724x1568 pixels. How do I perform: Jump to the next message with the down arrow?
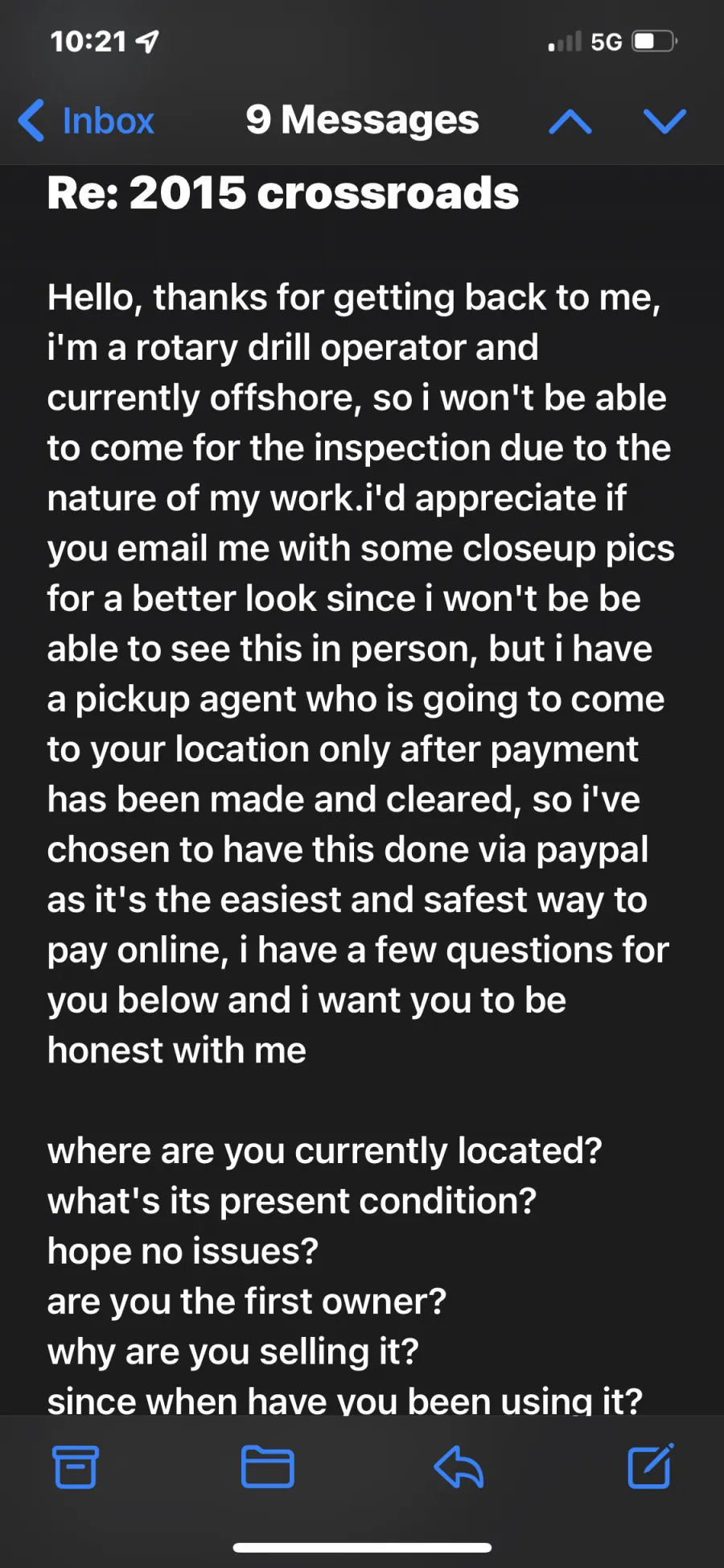coord(665,121)
